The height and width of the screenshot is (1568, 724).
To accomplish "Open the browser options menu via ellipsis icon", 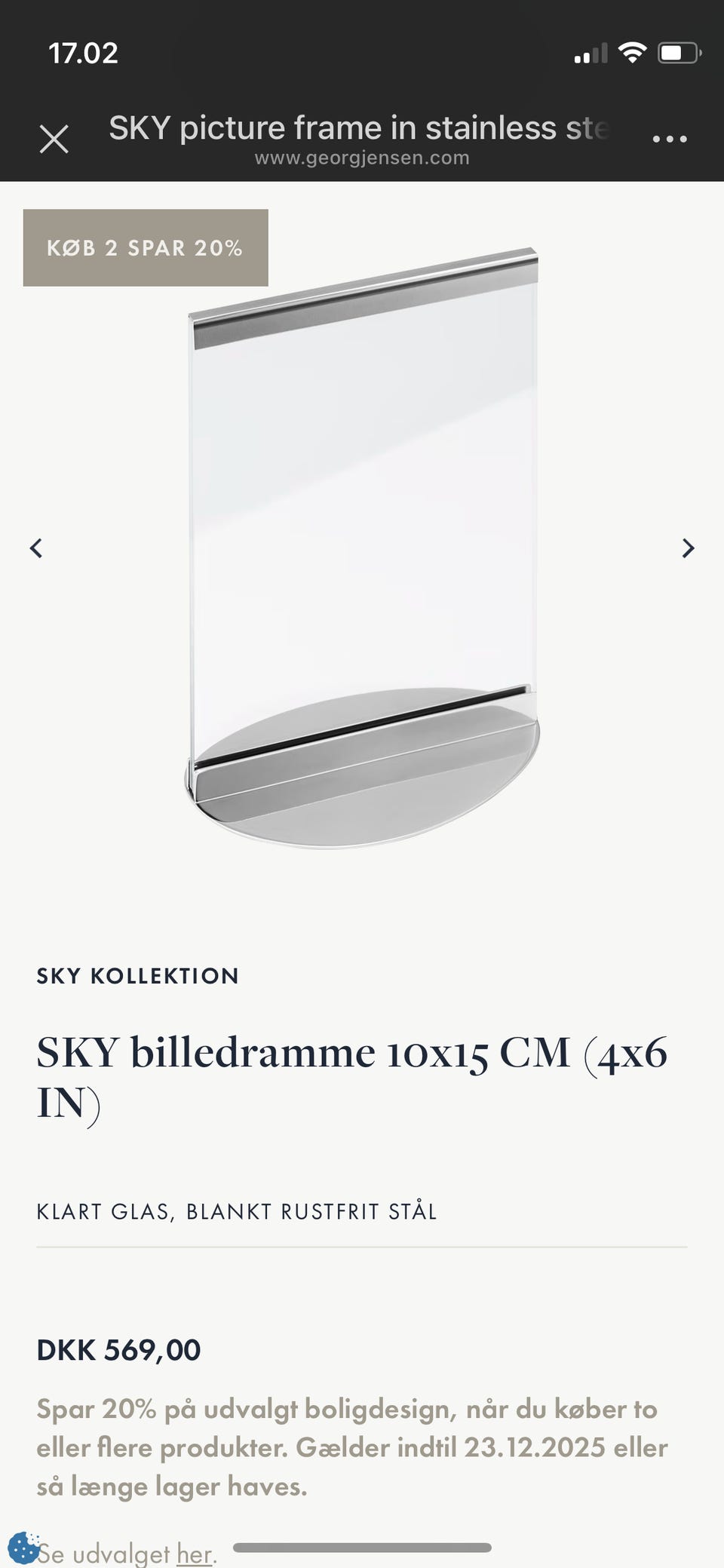I will pyautogui.click(x=670, y=137).
